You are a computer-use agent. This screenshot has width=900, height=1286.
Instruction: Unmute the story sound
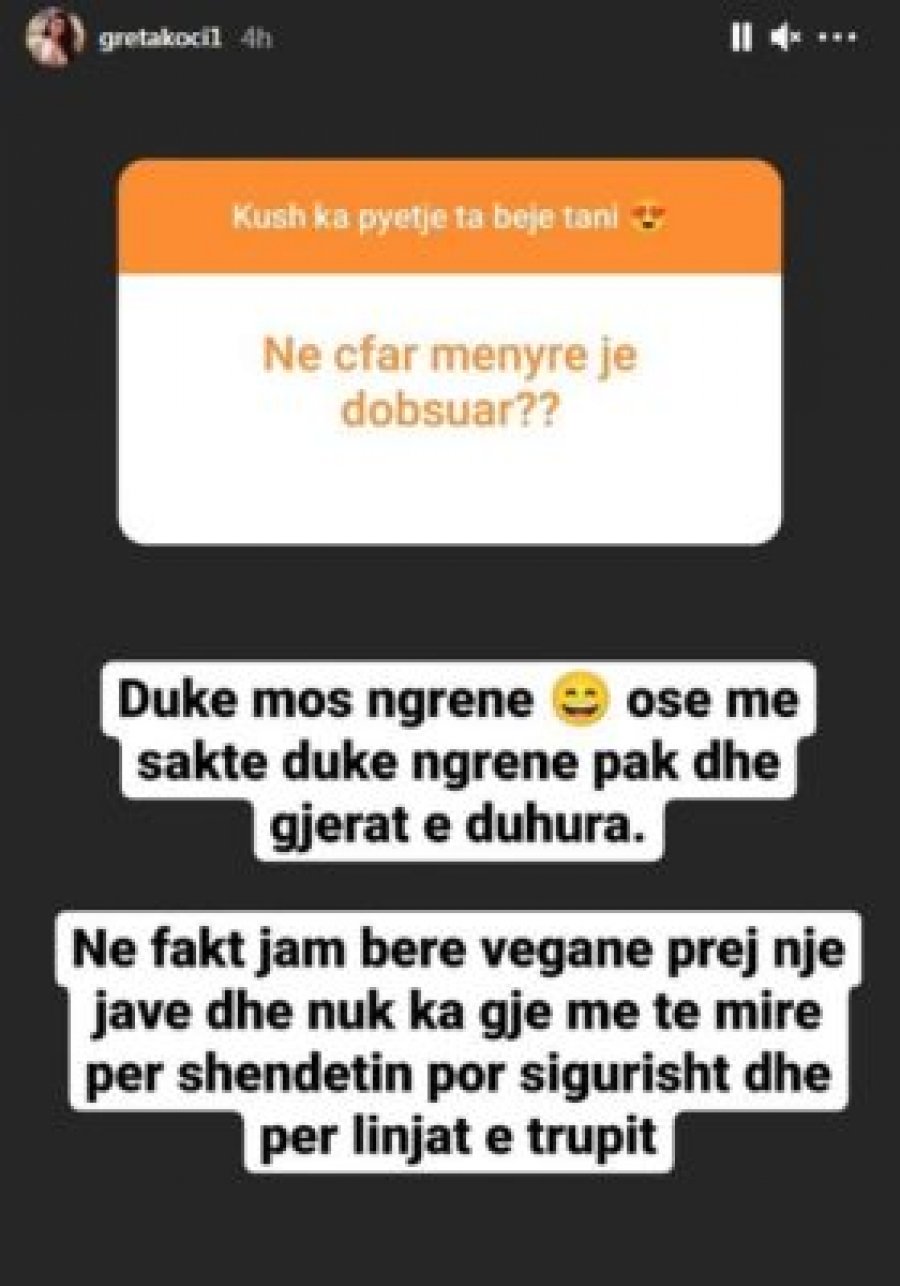pos(786,38)
